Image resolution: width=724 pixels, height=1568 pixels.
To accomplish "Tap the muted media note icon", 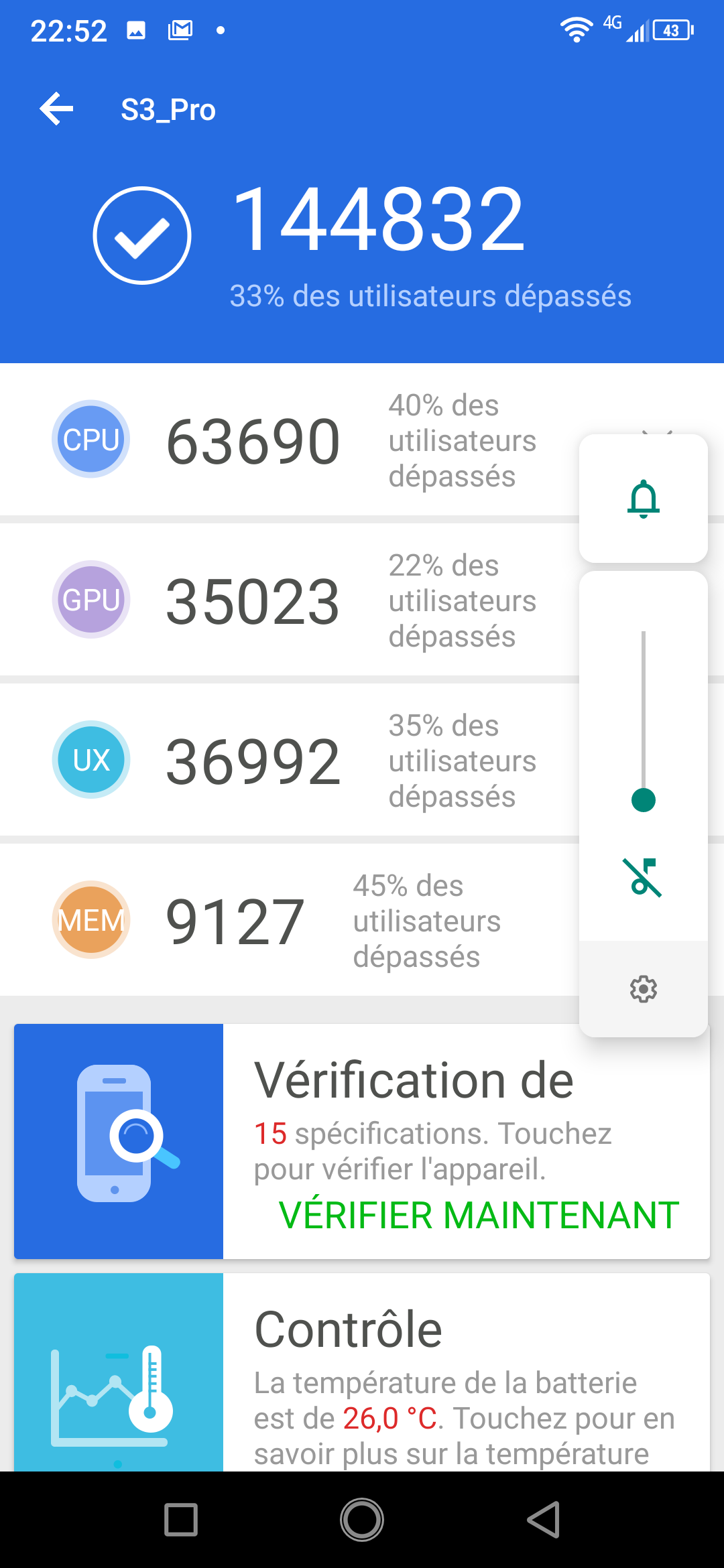I will (644, 877).
